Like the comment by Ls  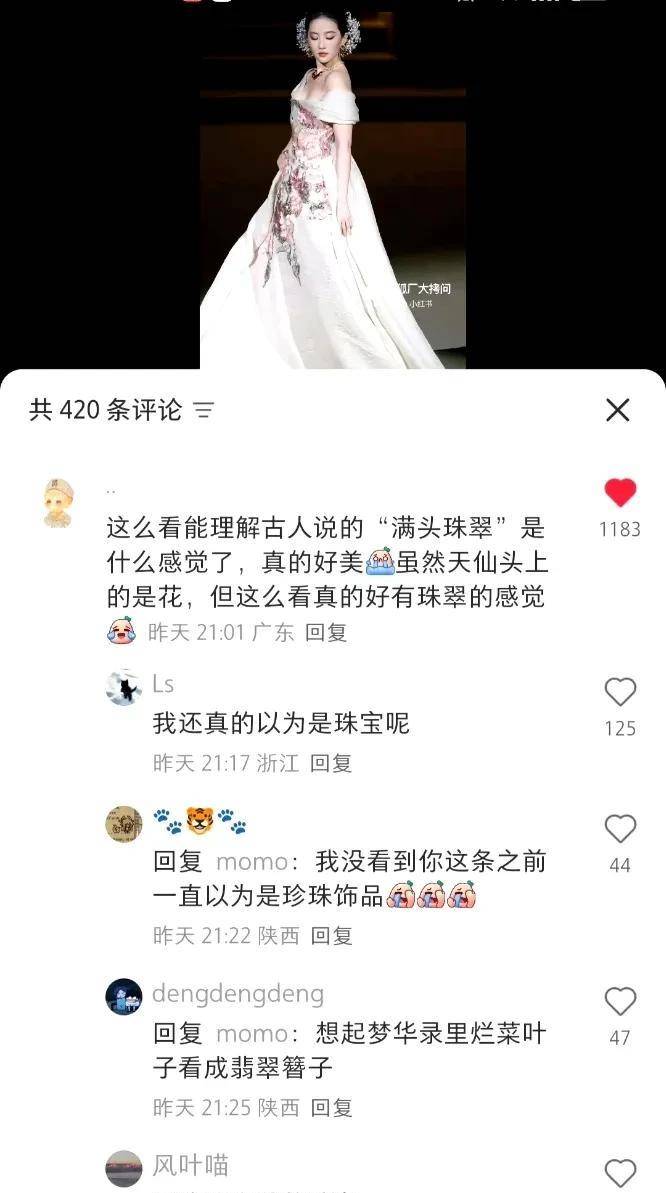(620, 692)
